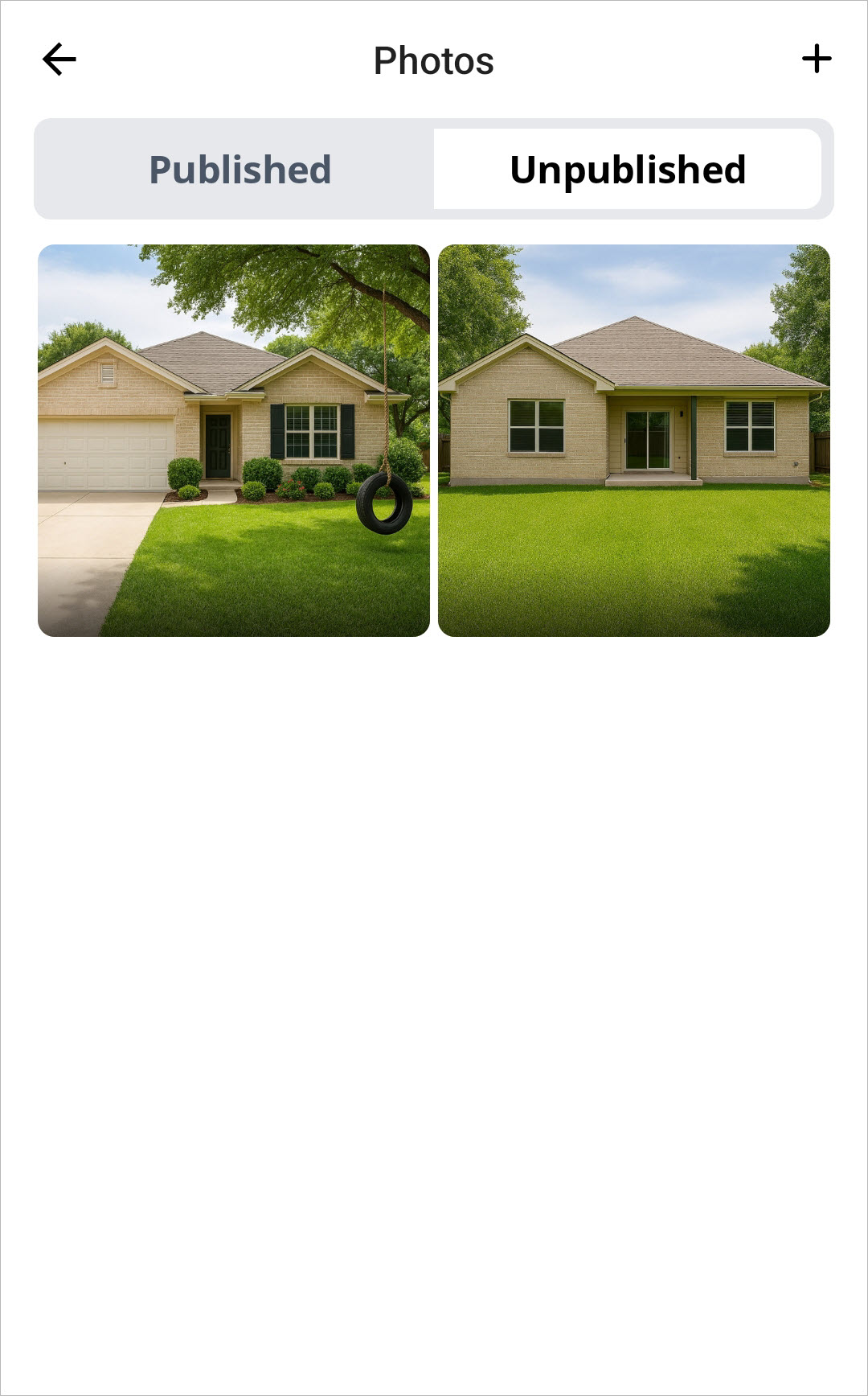Click the Photos title text
This screenshot has height=1396, width=868.
(434, 60)
